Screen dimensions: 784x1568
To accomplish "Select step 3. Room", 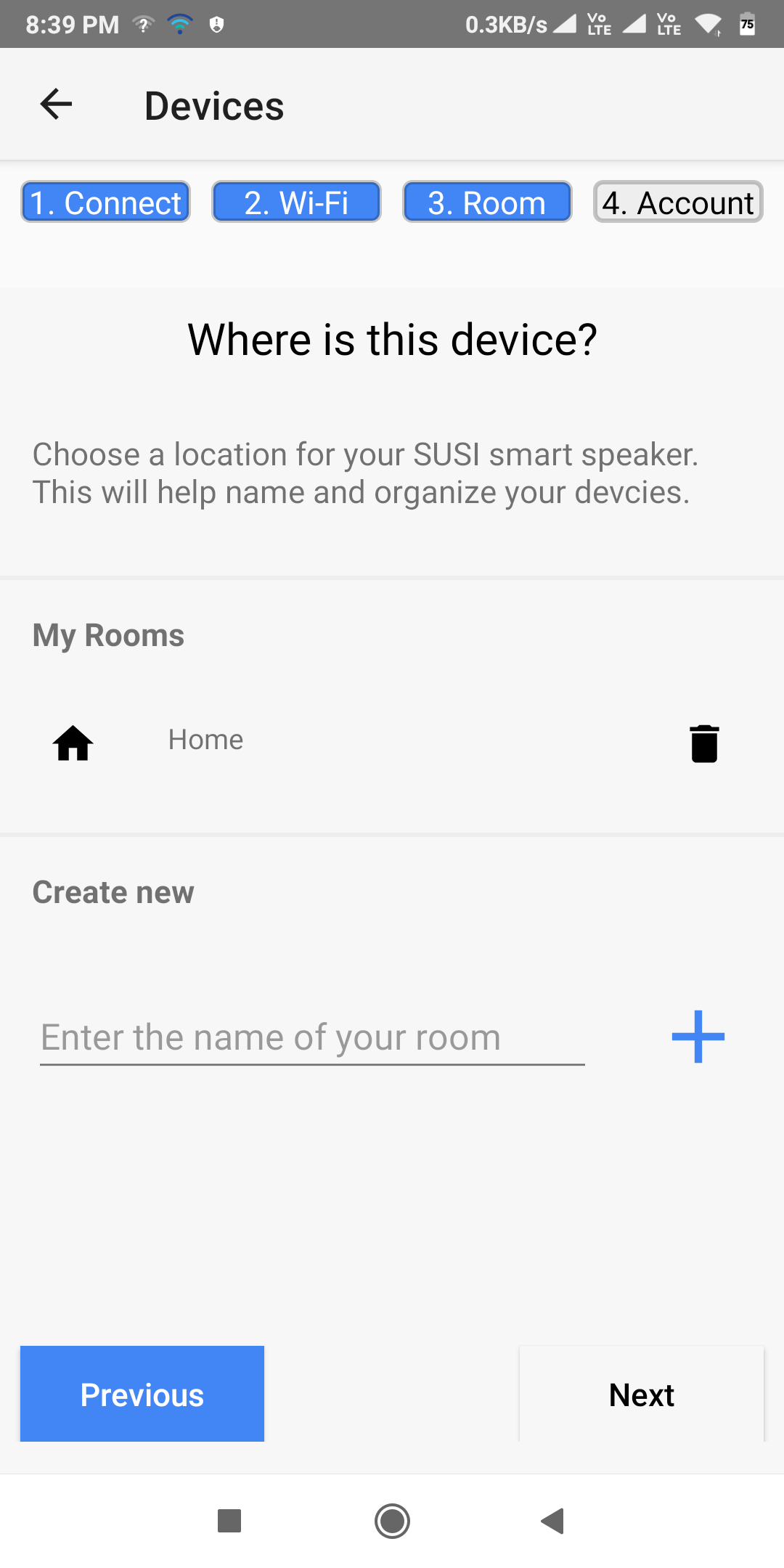I will coord(487,202).
